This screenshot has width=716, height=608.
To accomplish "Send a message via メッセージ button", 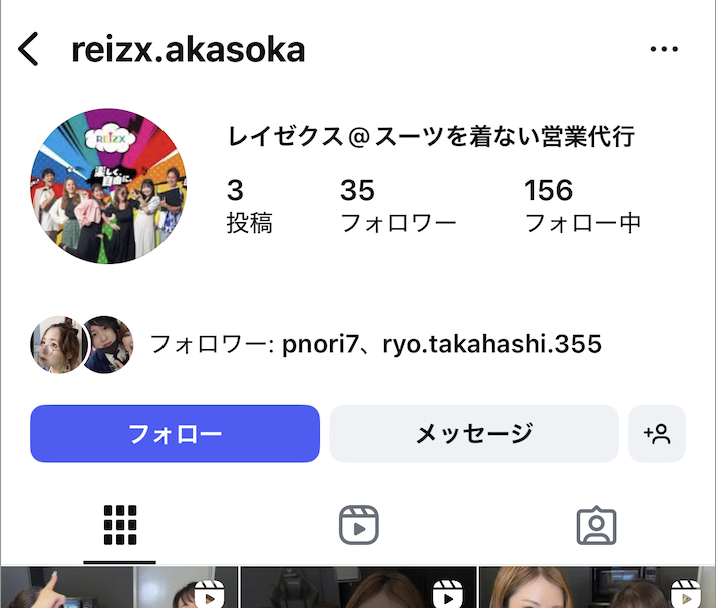I will 474,434.
